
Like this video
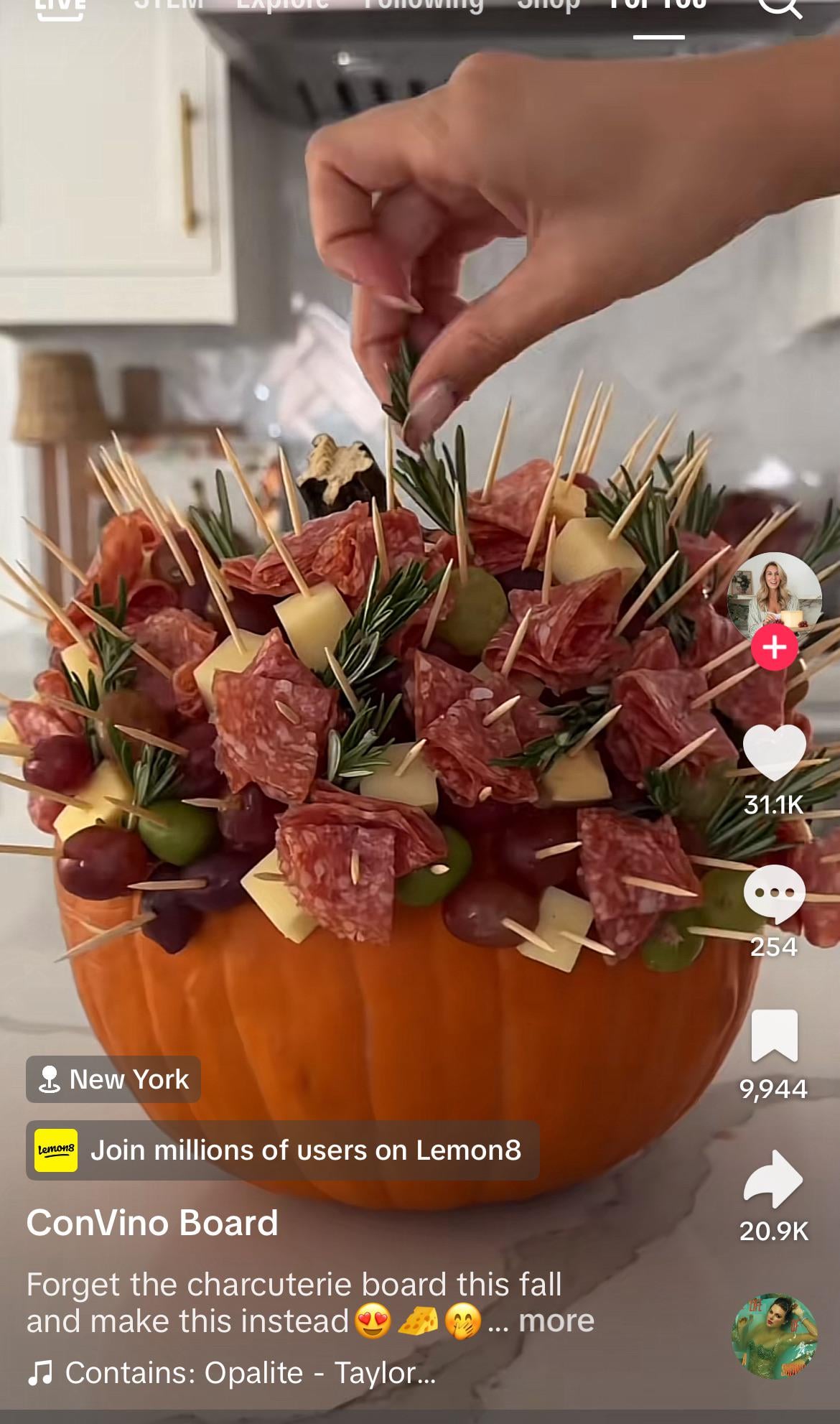pyautogui.click(x=774, y=753)
